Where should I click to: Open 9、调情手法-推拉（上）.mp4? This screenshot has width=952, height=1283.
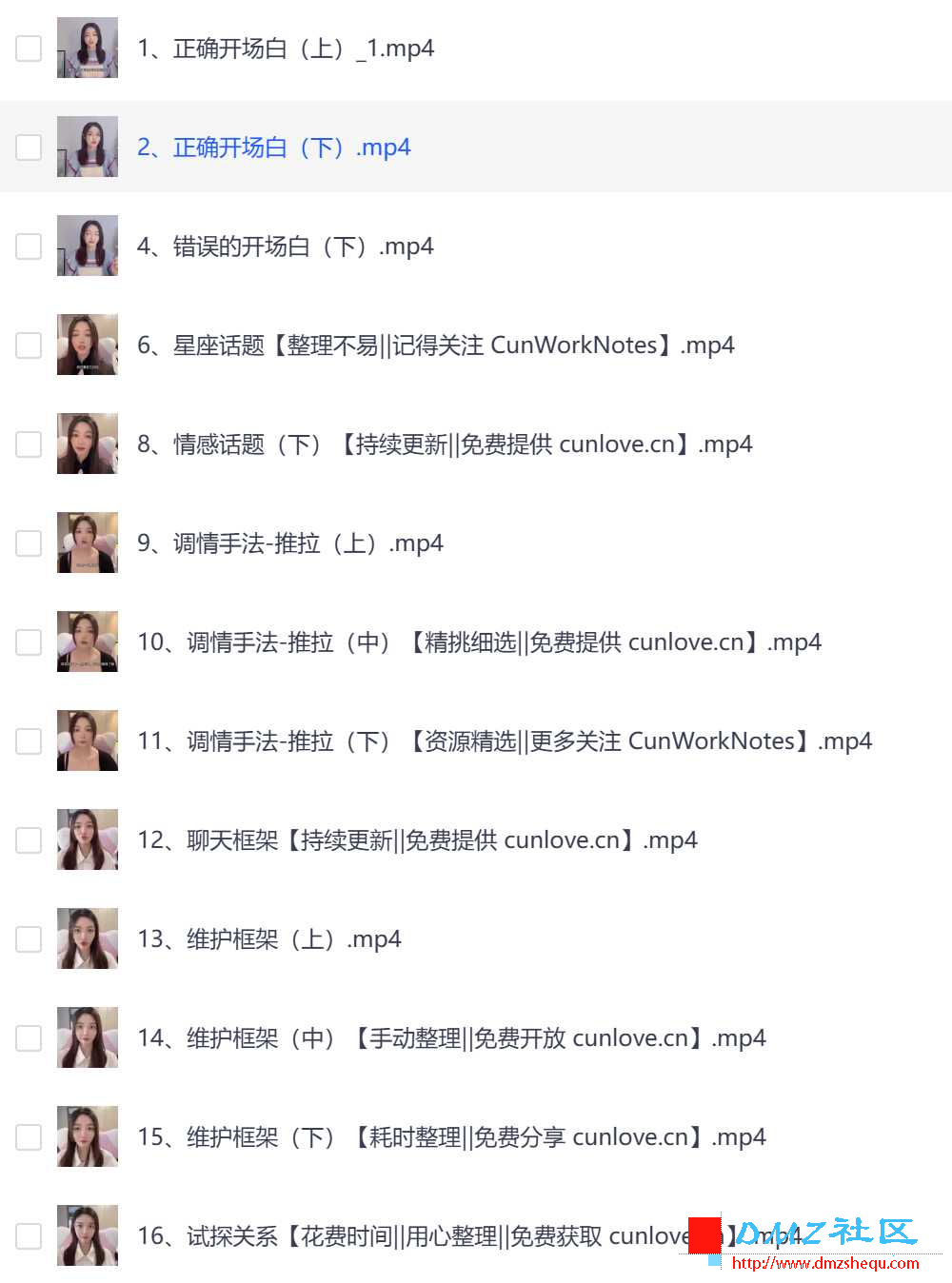pos(290,543)
